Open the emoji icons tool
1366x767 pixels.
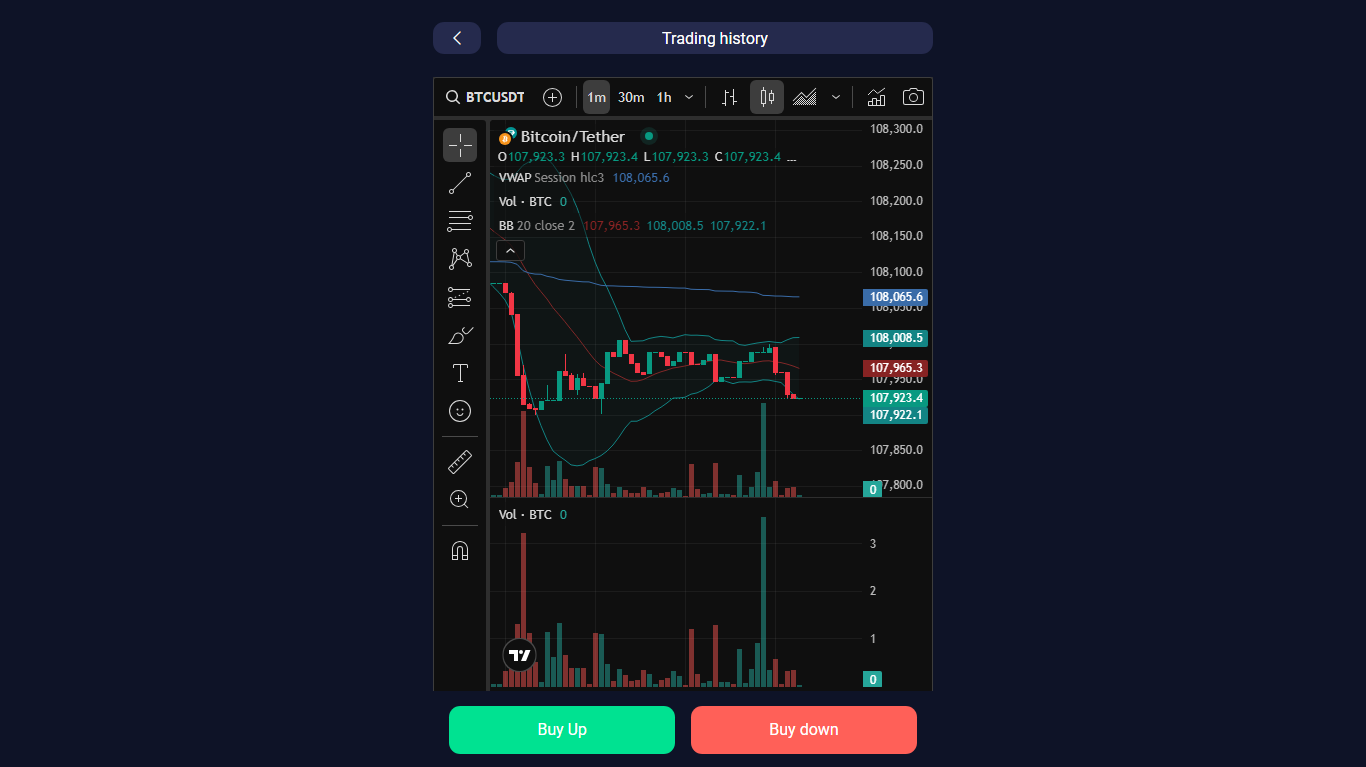pyautogui.click(x=460, y=410)
